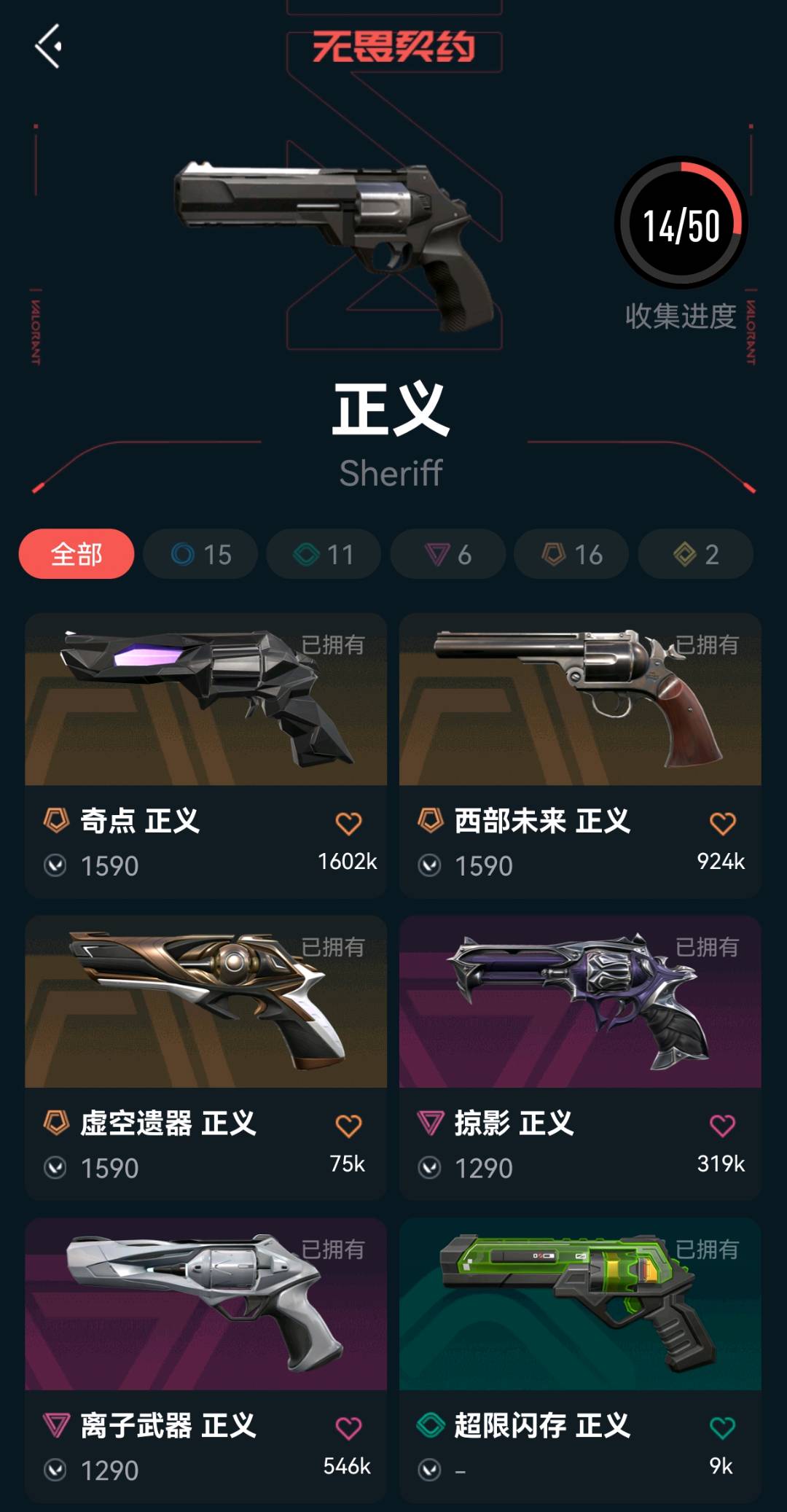Open the 虚空遗器 正义 skin card

tap(205, 1002)
